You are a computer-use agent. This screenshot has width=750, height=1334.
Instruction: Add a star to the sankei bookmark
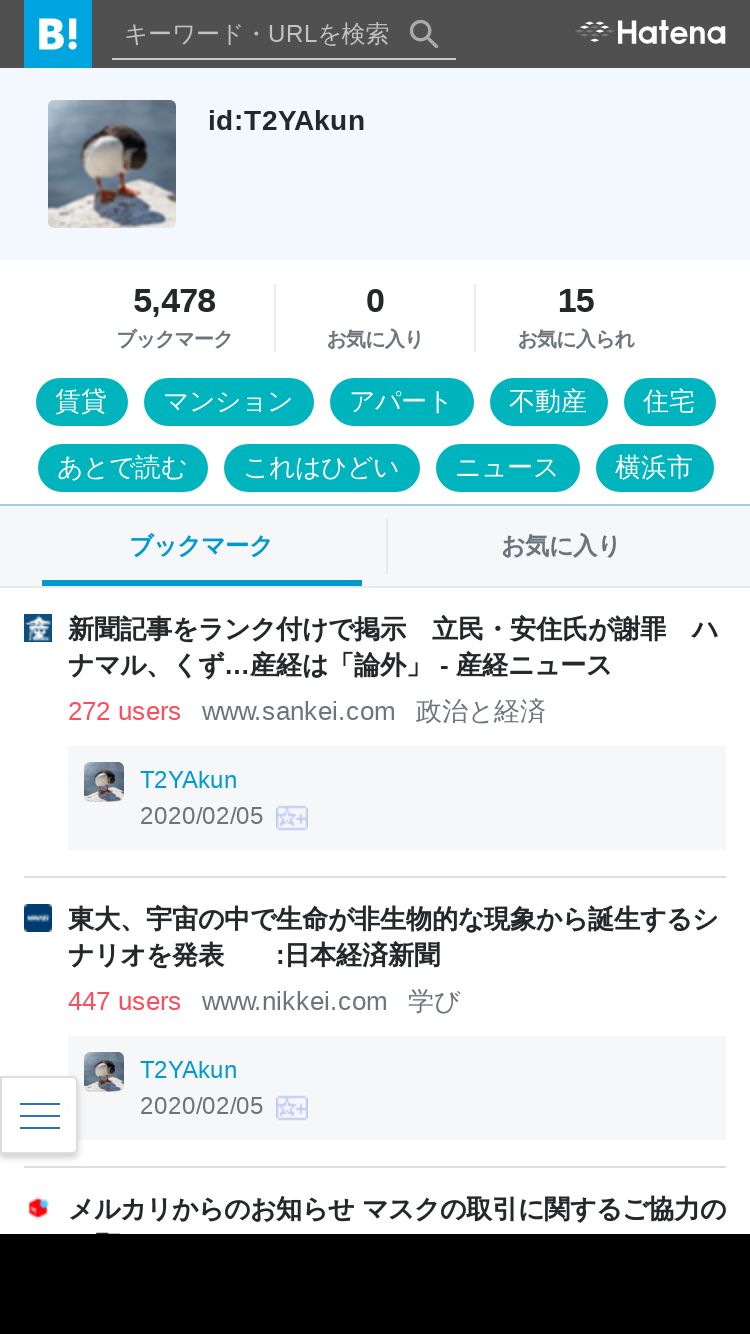pos(292,818)
